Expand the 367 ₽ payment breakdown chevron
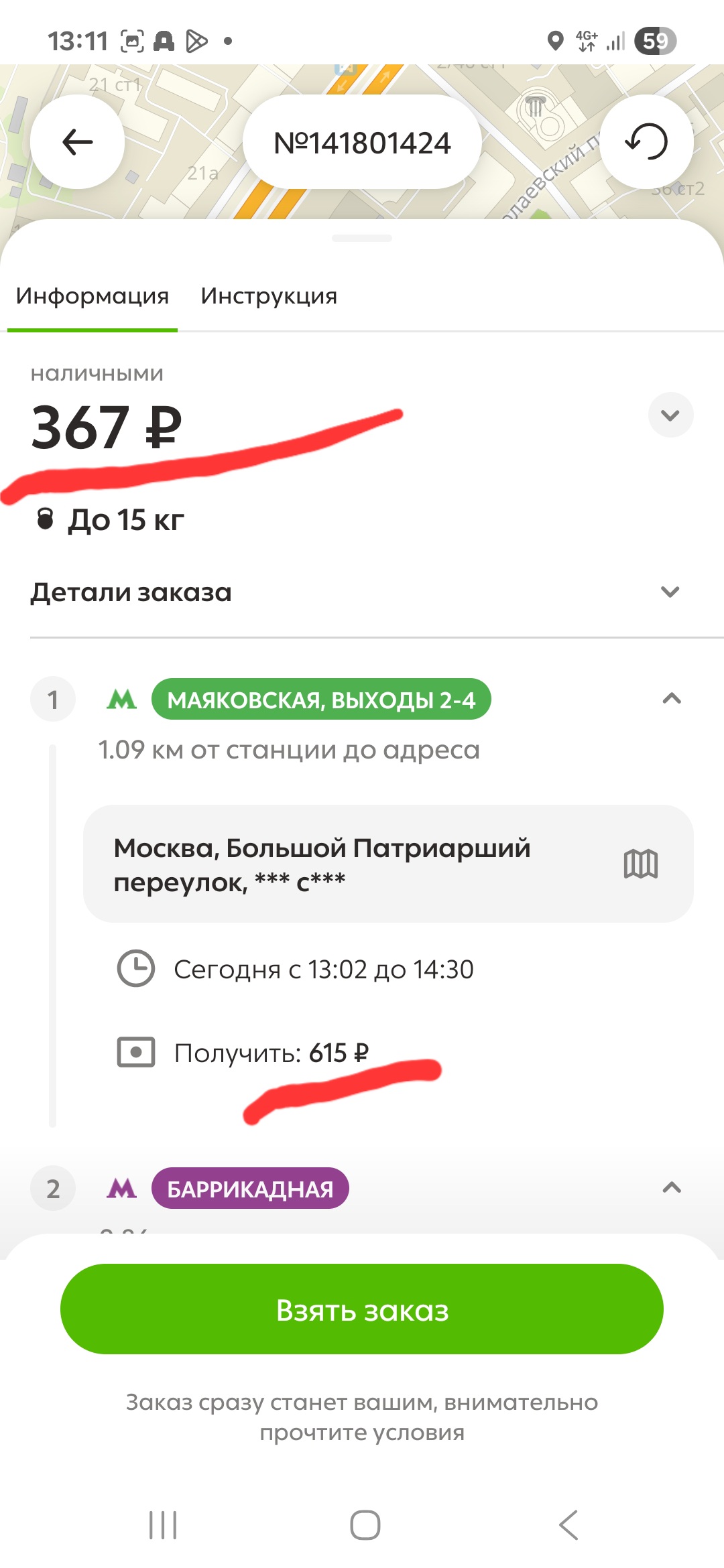Image resolution: width=724 pixels, height=1568 pixels. coord(670,415)
